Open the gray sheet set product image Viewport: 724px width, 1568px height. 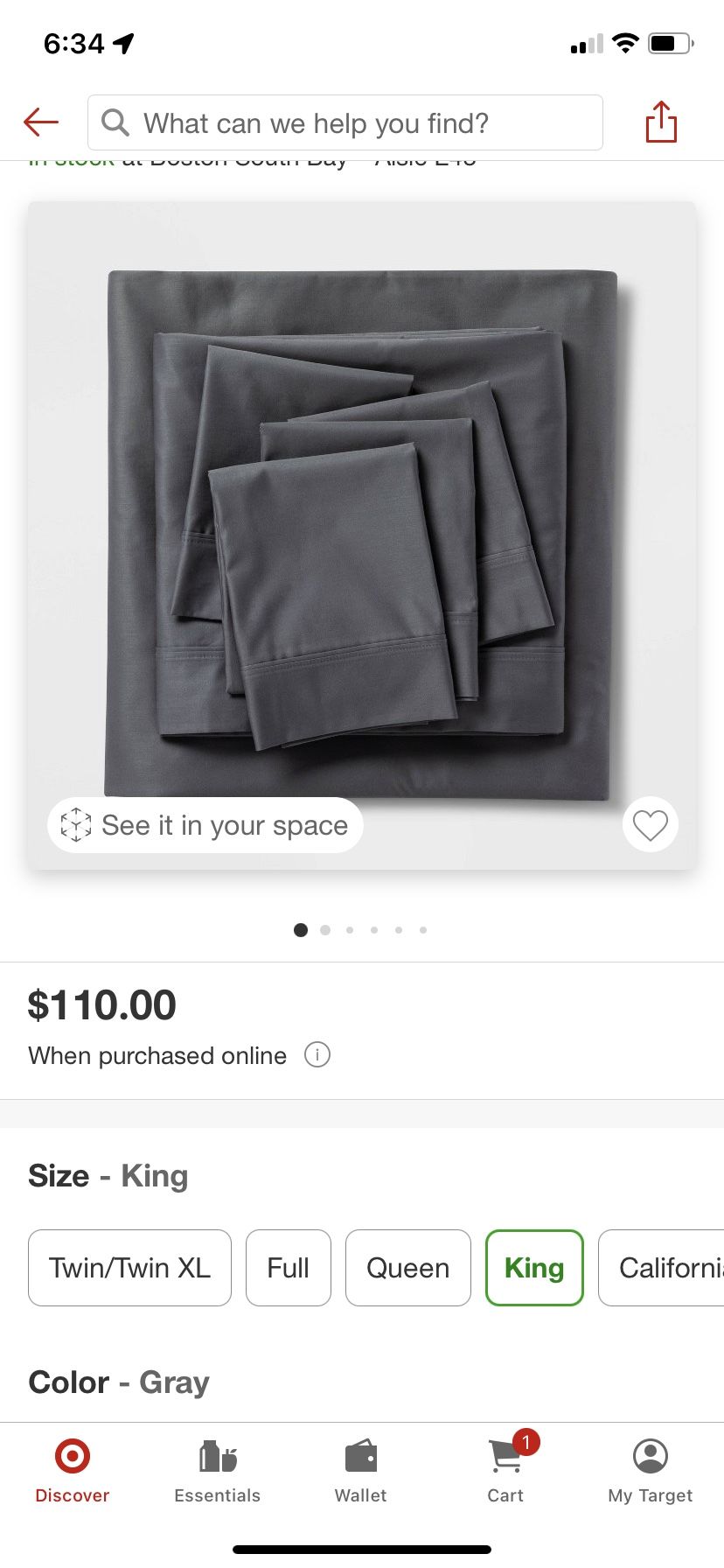(362, 534)
